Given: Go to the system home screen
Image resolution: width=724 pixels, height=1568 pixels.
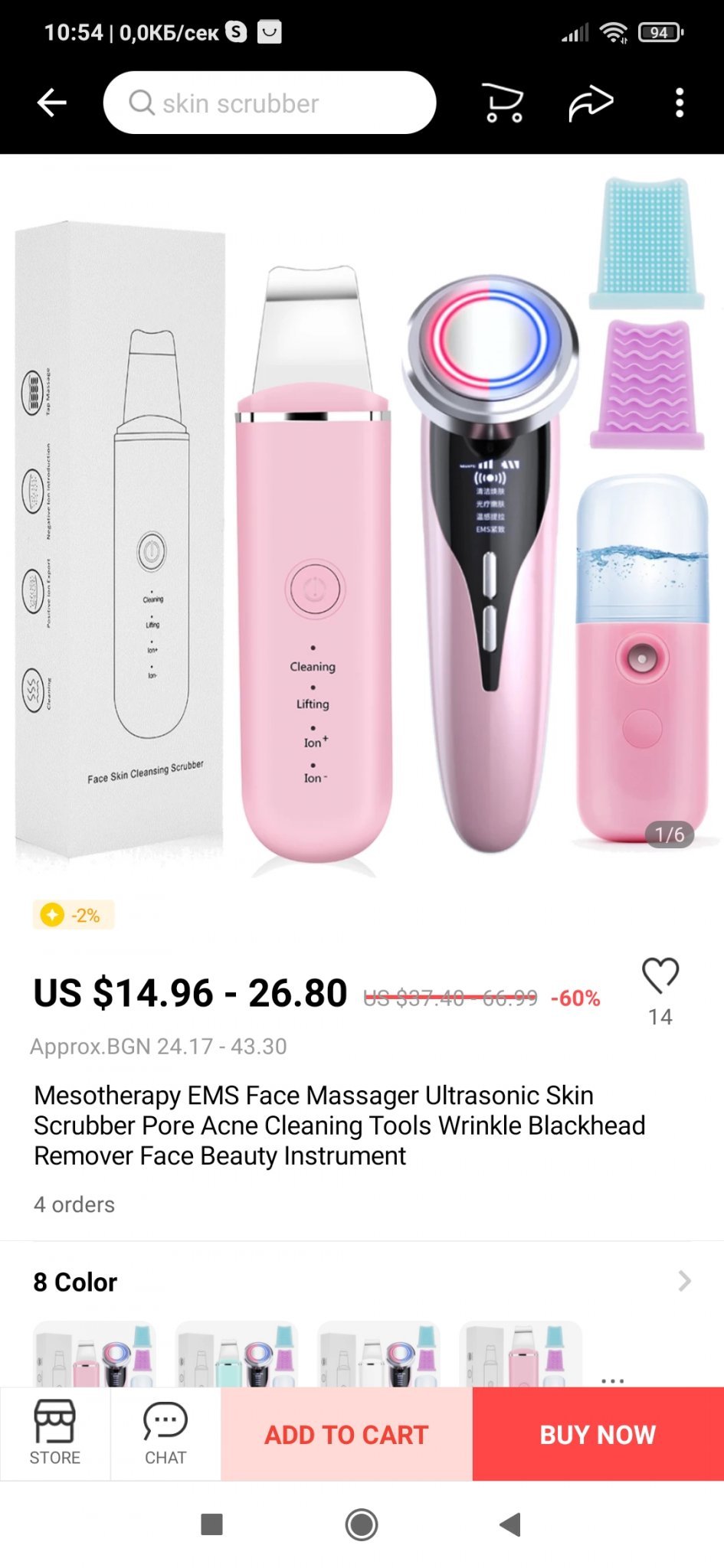Looking at the screenshot, I should pyautogui.click(x=362, y=1524).
